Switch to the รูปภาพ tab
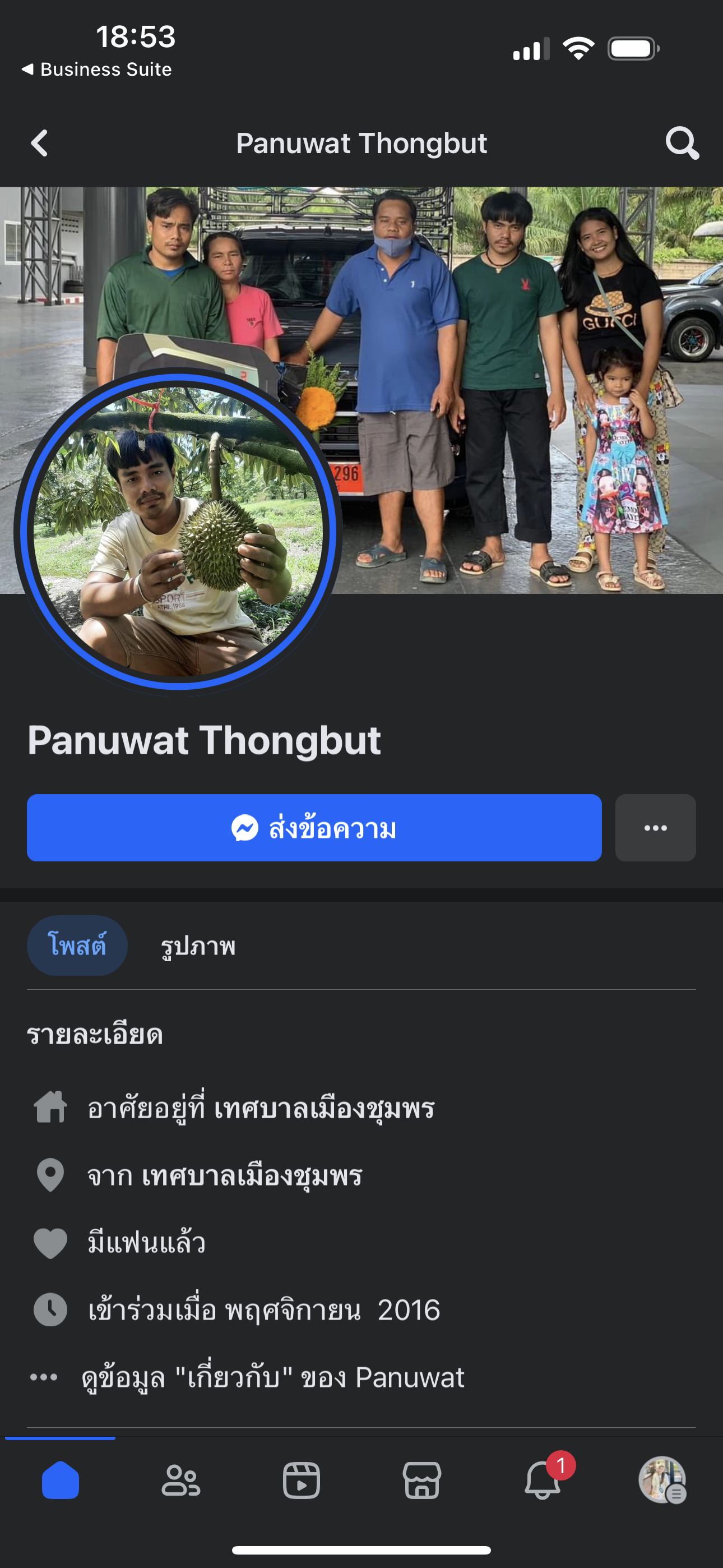Viewport: 723px width, 1568px height. coord(198,946)
